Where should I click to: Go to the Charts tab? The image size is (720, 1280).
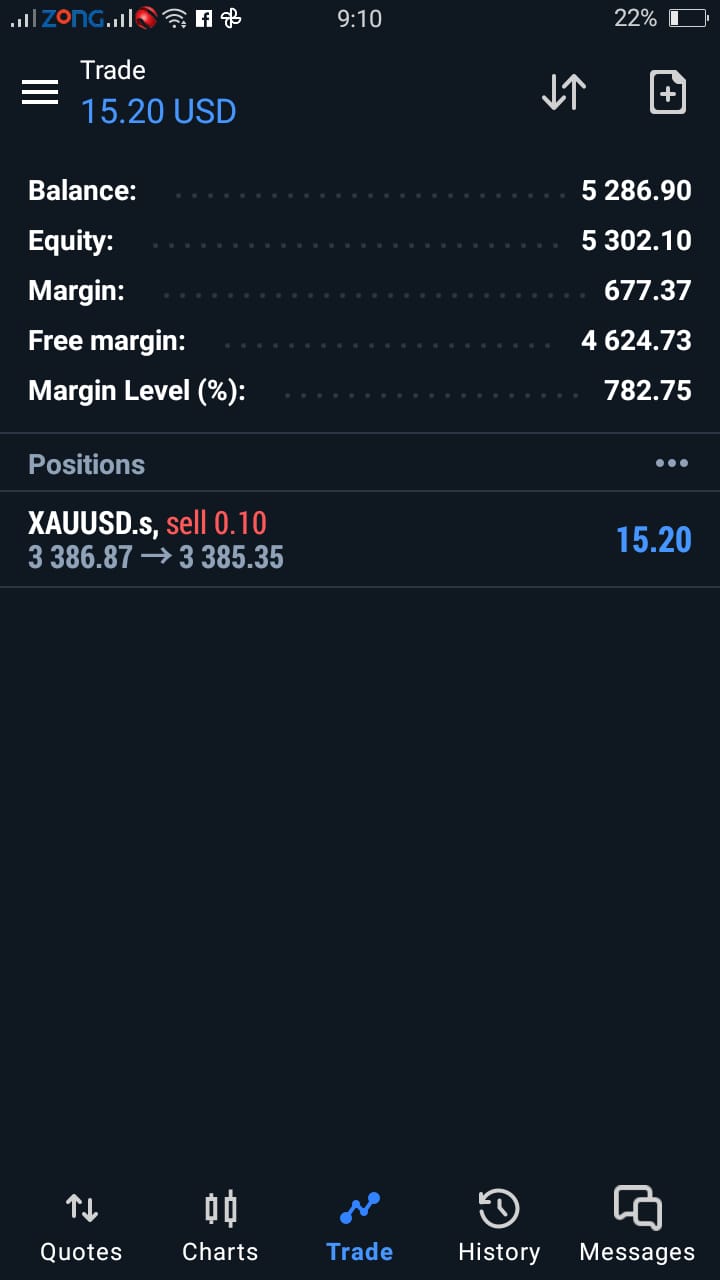click(220, 1226)
